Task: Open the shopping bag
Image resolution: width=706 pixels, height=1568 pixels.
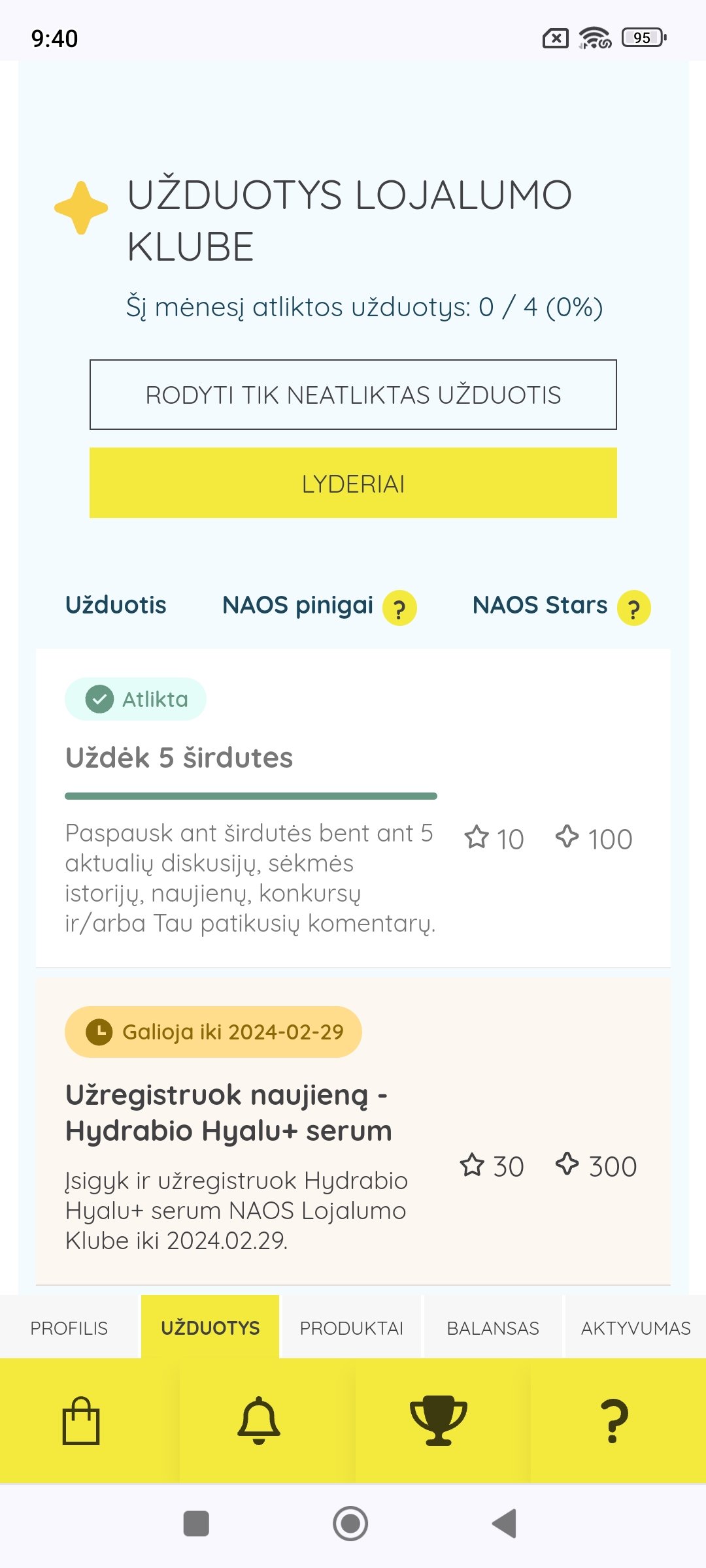Action: pyautogui.click(x=81, y=1420)
